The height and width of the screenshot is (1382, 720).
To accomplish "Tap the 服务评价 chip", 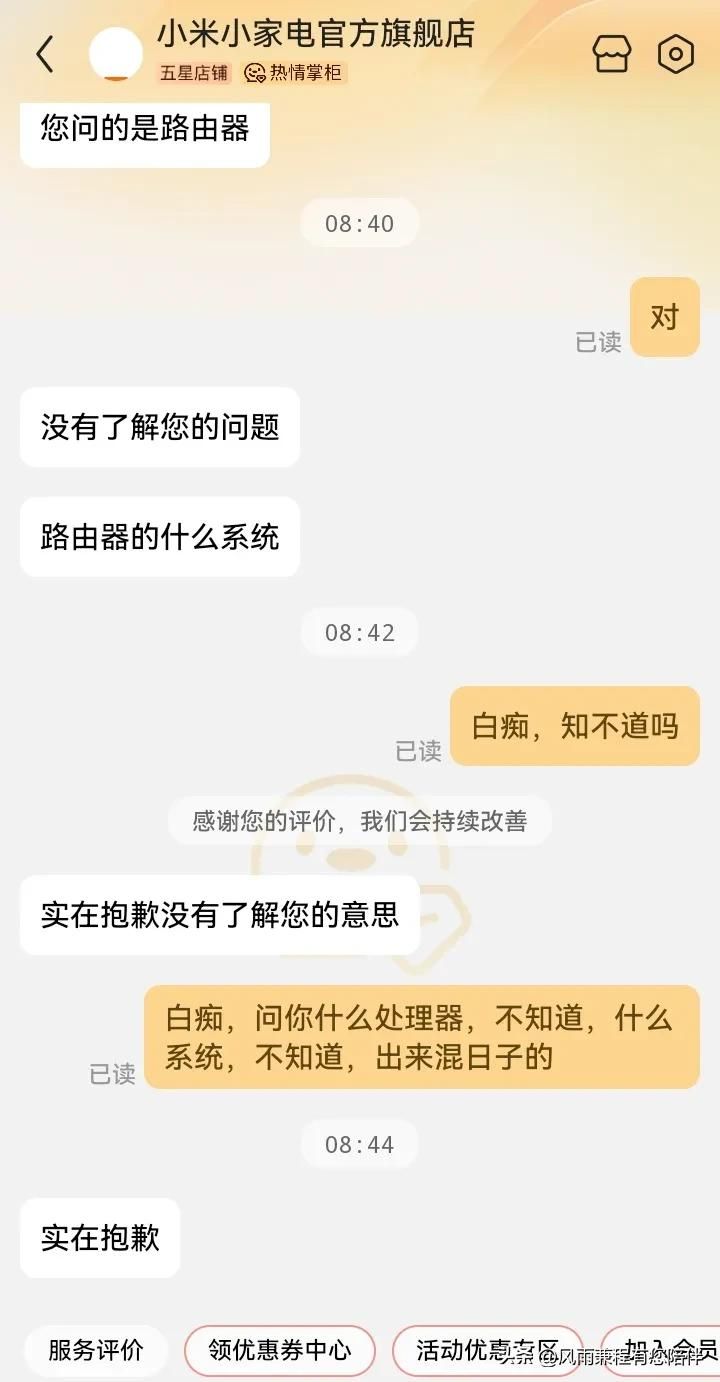I will click(96, 1350).
